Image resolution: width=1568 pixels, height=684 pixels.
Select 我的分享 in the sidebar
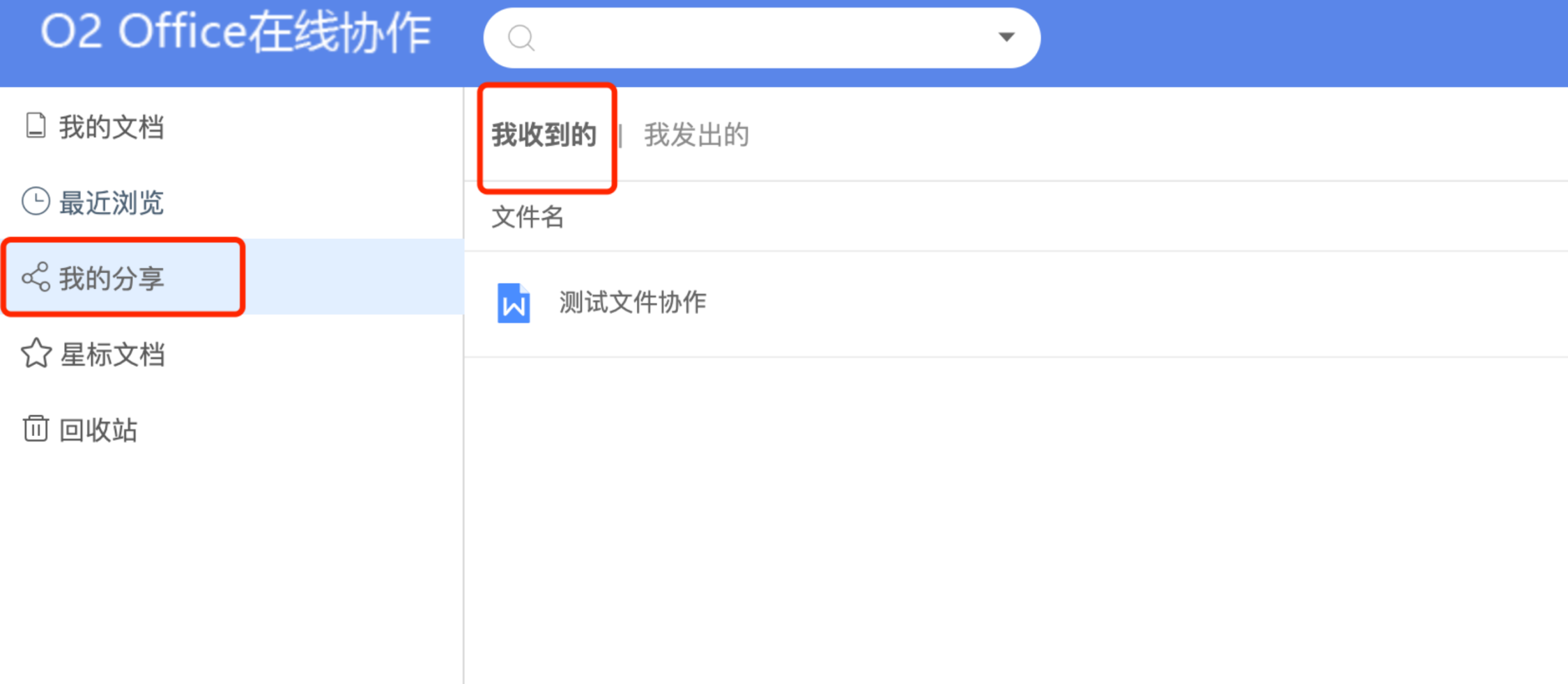[111, 278]
